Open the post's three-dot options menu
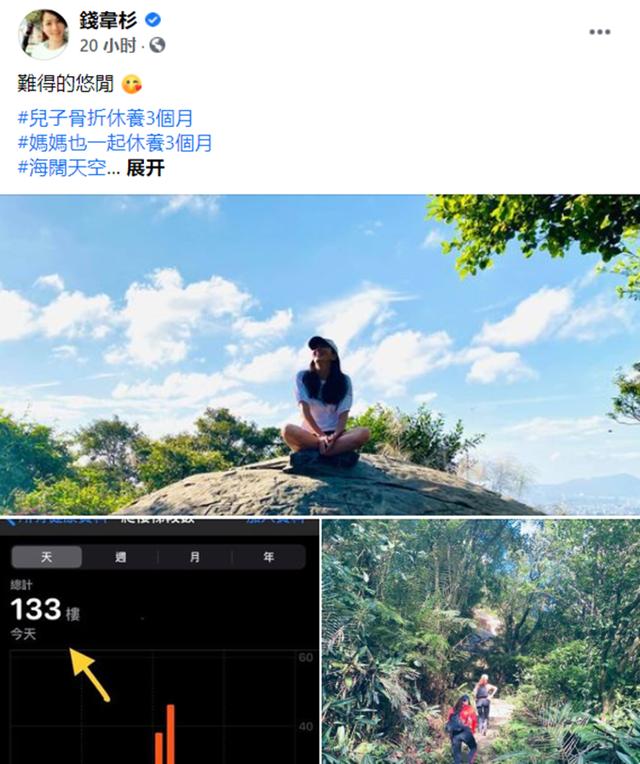640x764 pixels. click(599, 32)
